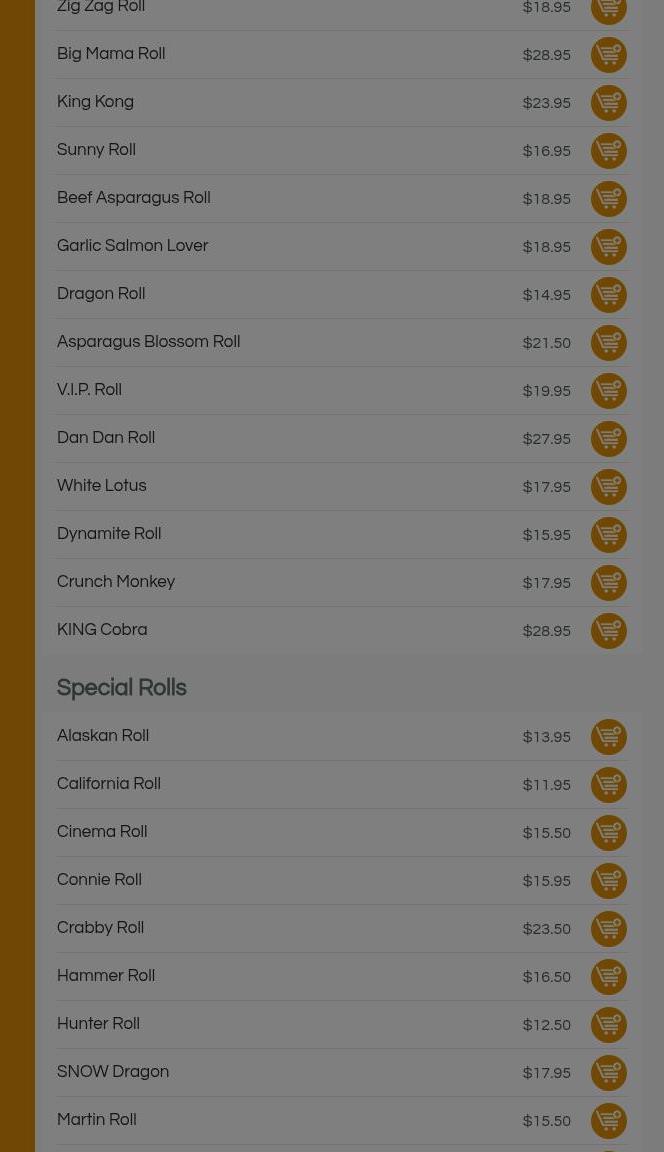Add King Kong to the cart
This screenshot has width=664, height=1152.
pyautogui.click(x=608, y=103)
